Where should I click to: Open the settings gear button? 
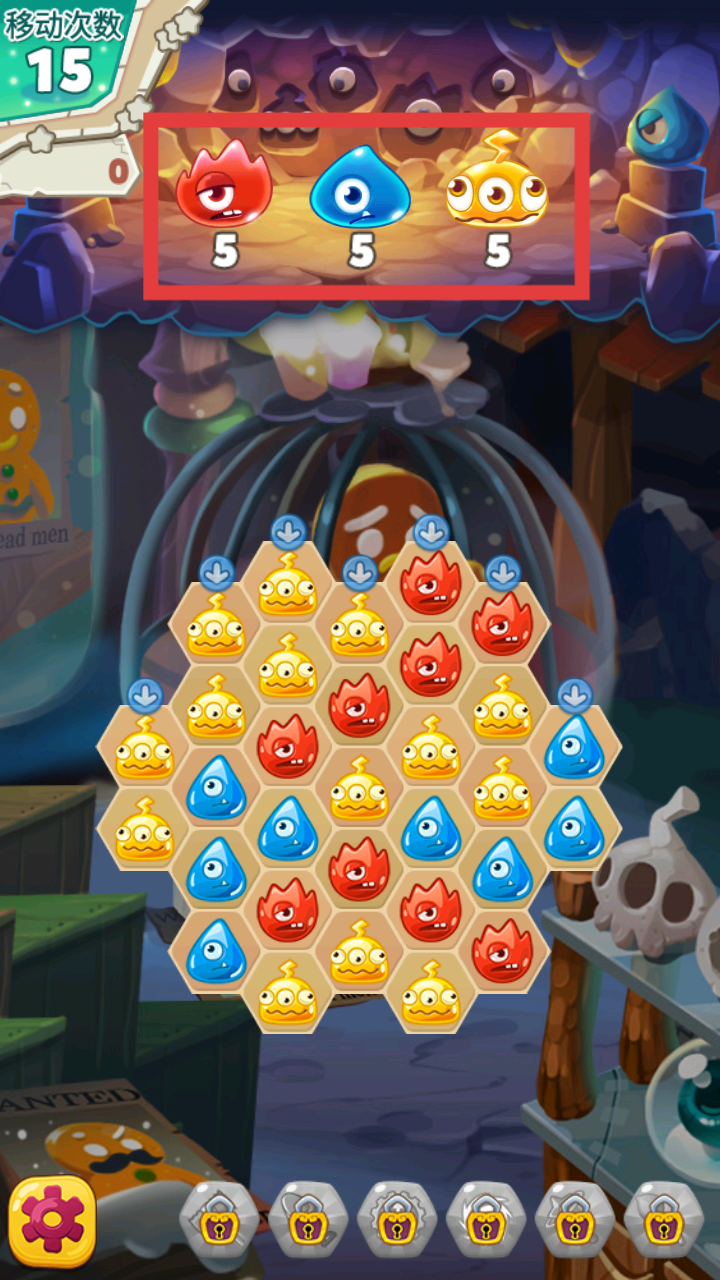(x=52, y=1221)
